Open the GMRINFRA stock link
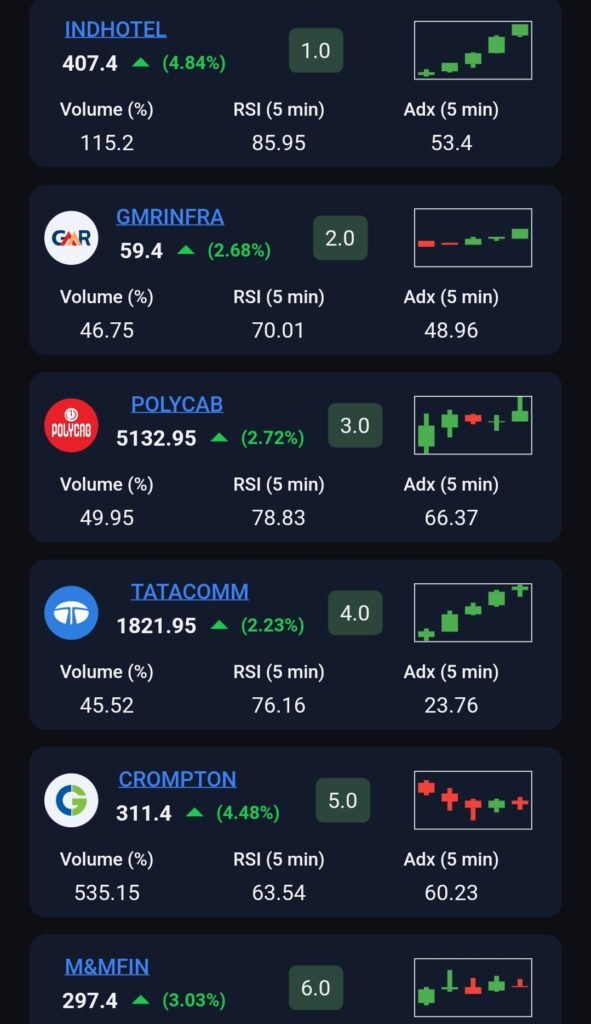Viewport: 591px width, 1024px height. [x=170, y=217]
